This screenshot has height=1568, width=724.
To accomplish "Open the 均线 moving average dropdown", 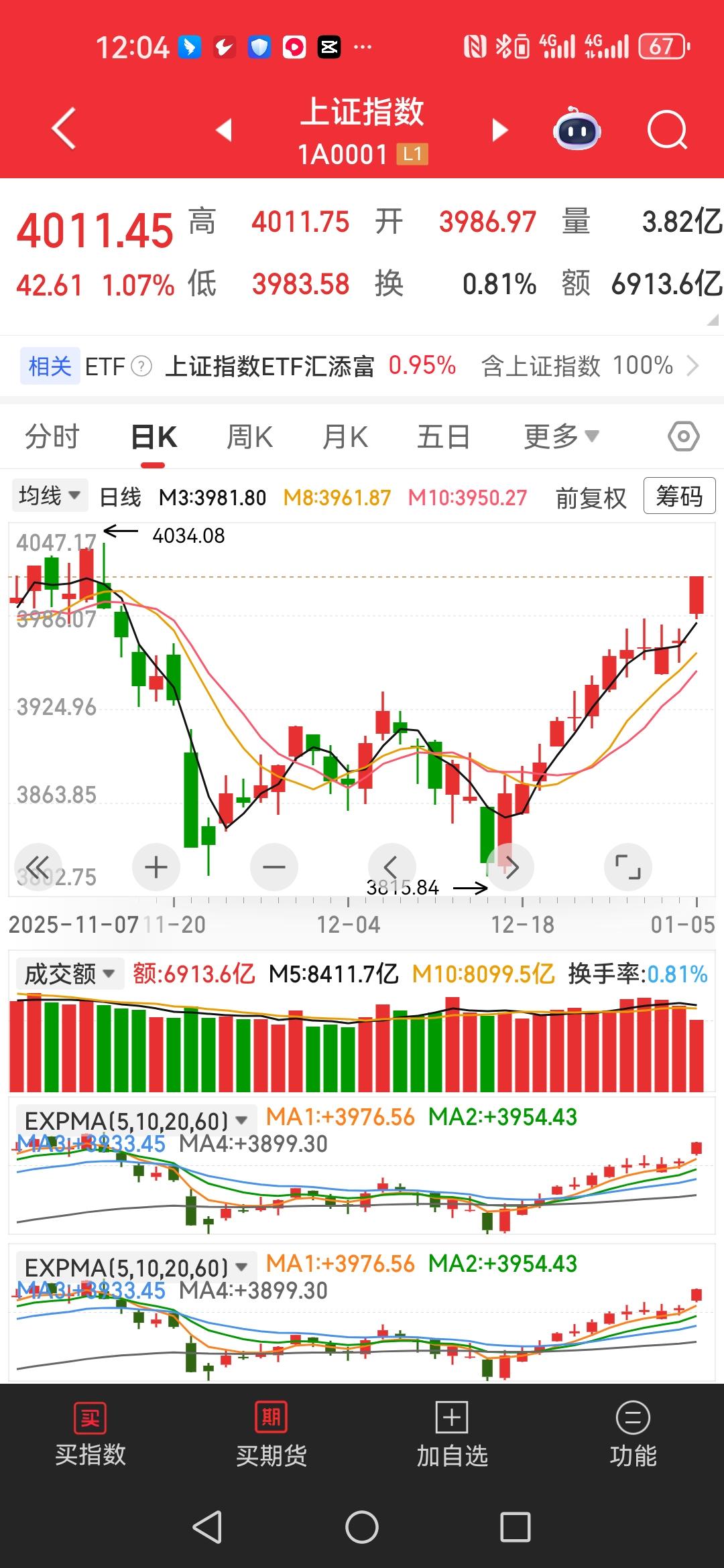I will coord(49,495).
